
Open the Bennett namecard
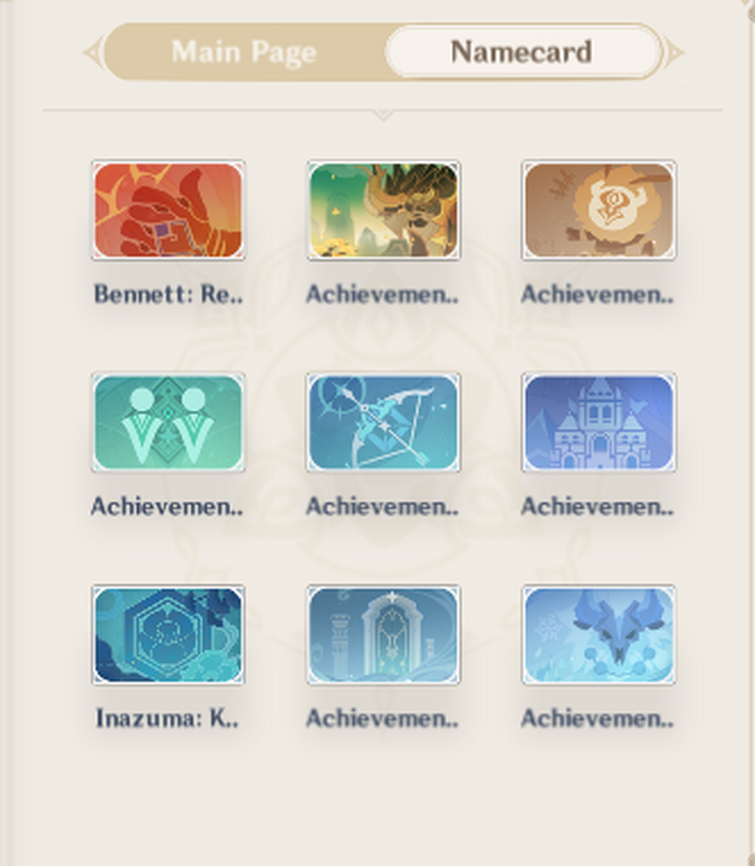click(x=168, y=211)
